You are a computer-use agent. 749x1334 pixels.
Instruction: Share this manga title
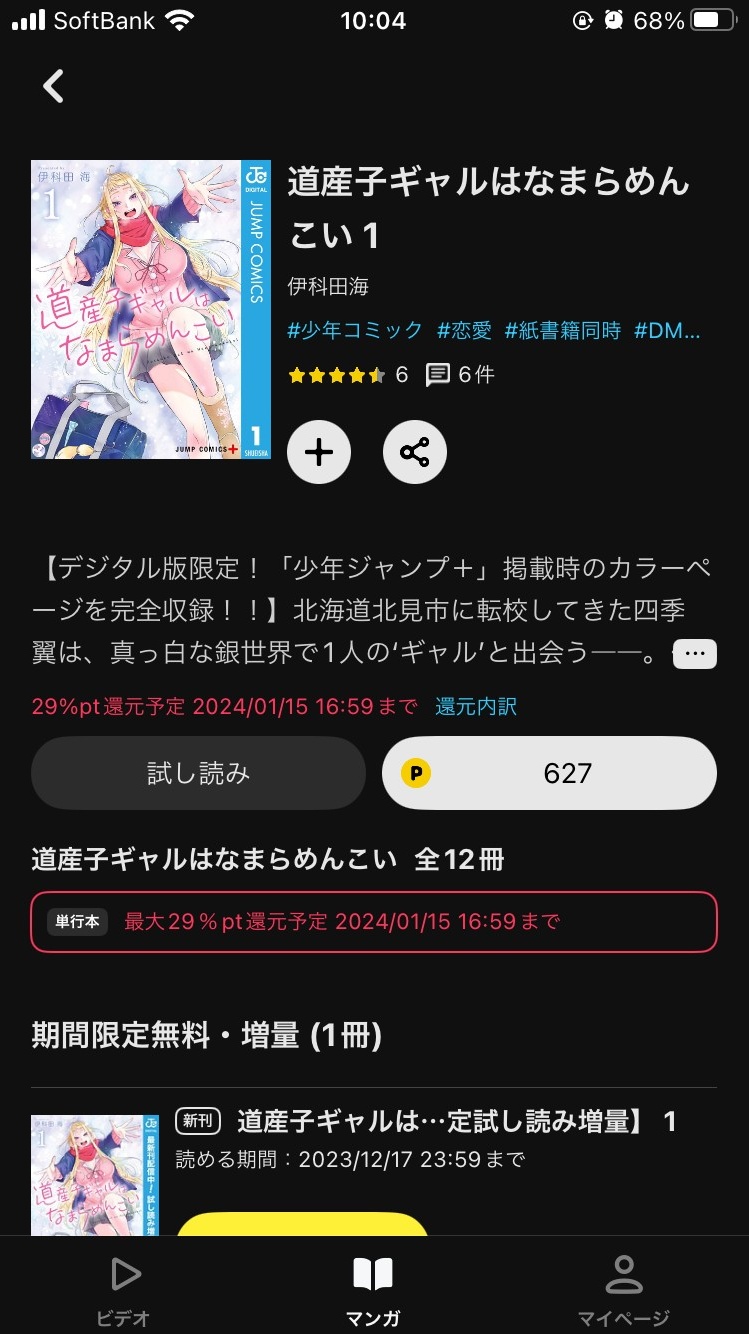click(414, 453)
